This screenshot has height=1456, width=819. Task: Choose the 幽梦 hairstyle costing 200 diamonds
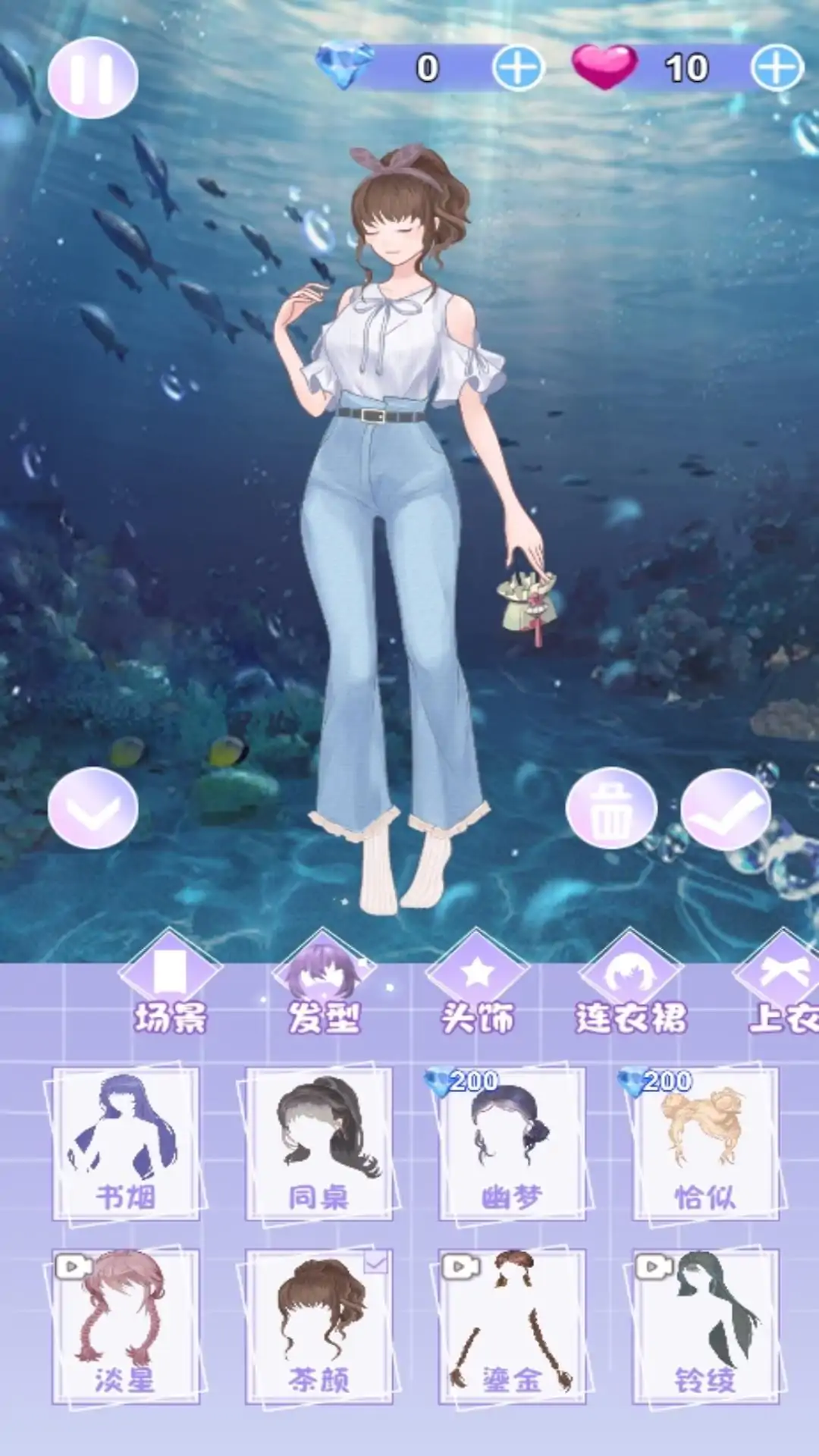pos(512,1144)
